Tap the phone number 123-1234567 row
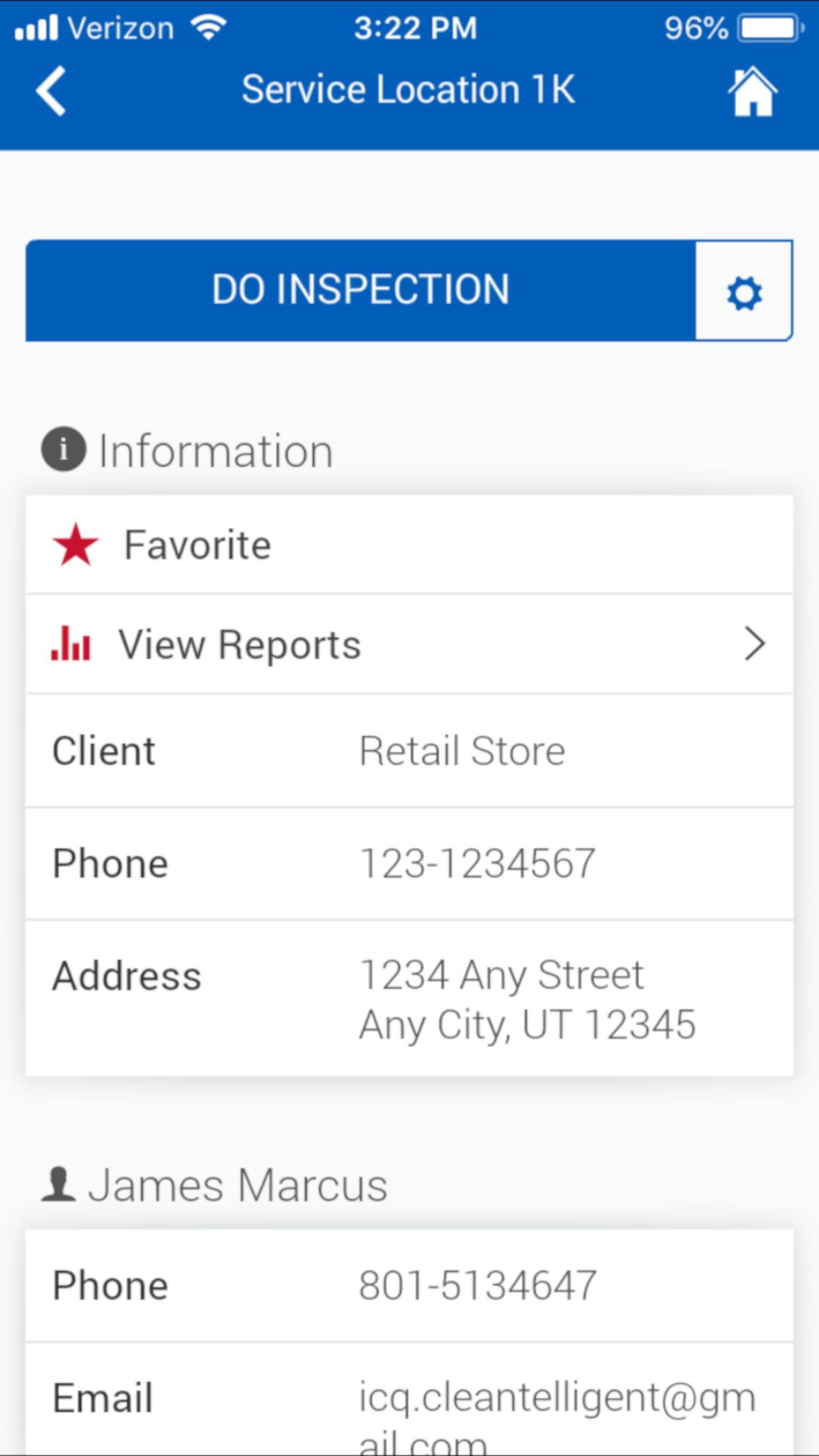The image size is (819, 1456). pos(409,863)
